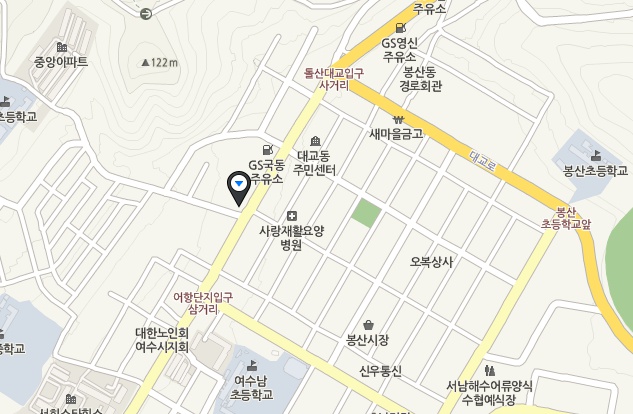Tap the 대교동 주민센터 building icon
633x414 pixels.
316,141
